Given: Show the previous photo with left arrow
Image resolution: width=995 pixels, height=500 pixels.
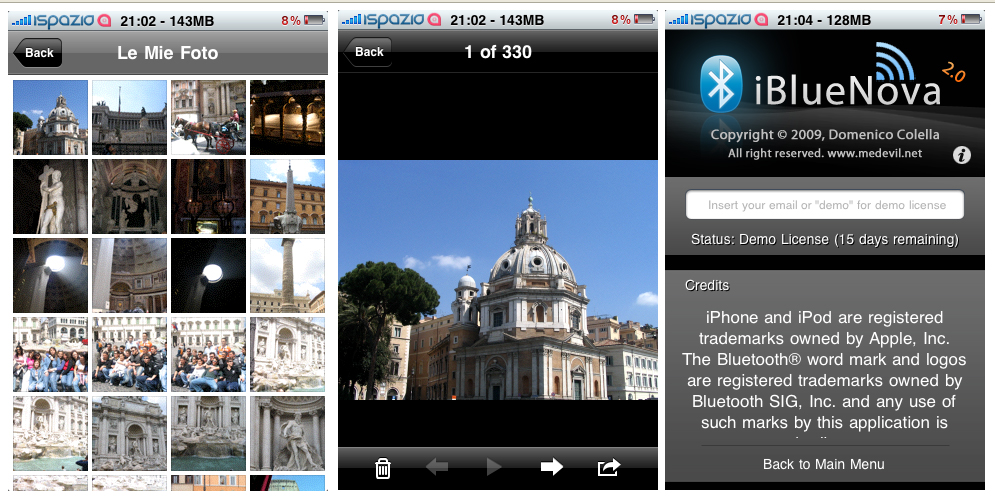Looking at the screenshot, I should point(437,467).
